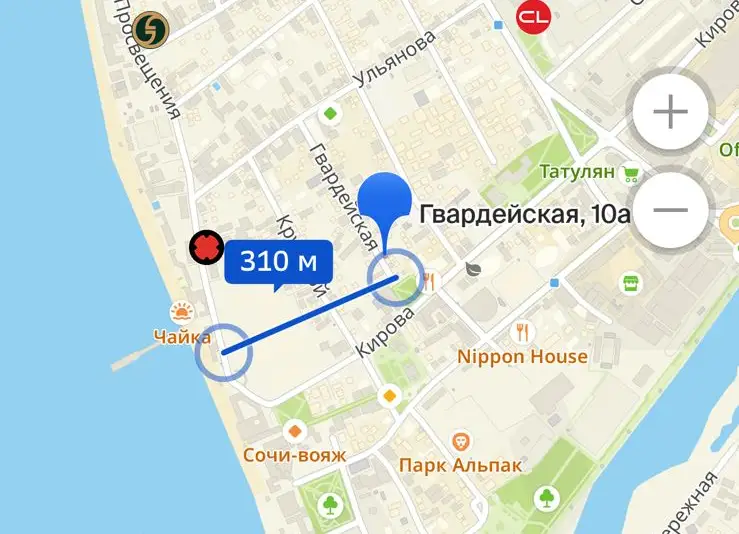Open the Sberbank marker on Просвещения

150,27
